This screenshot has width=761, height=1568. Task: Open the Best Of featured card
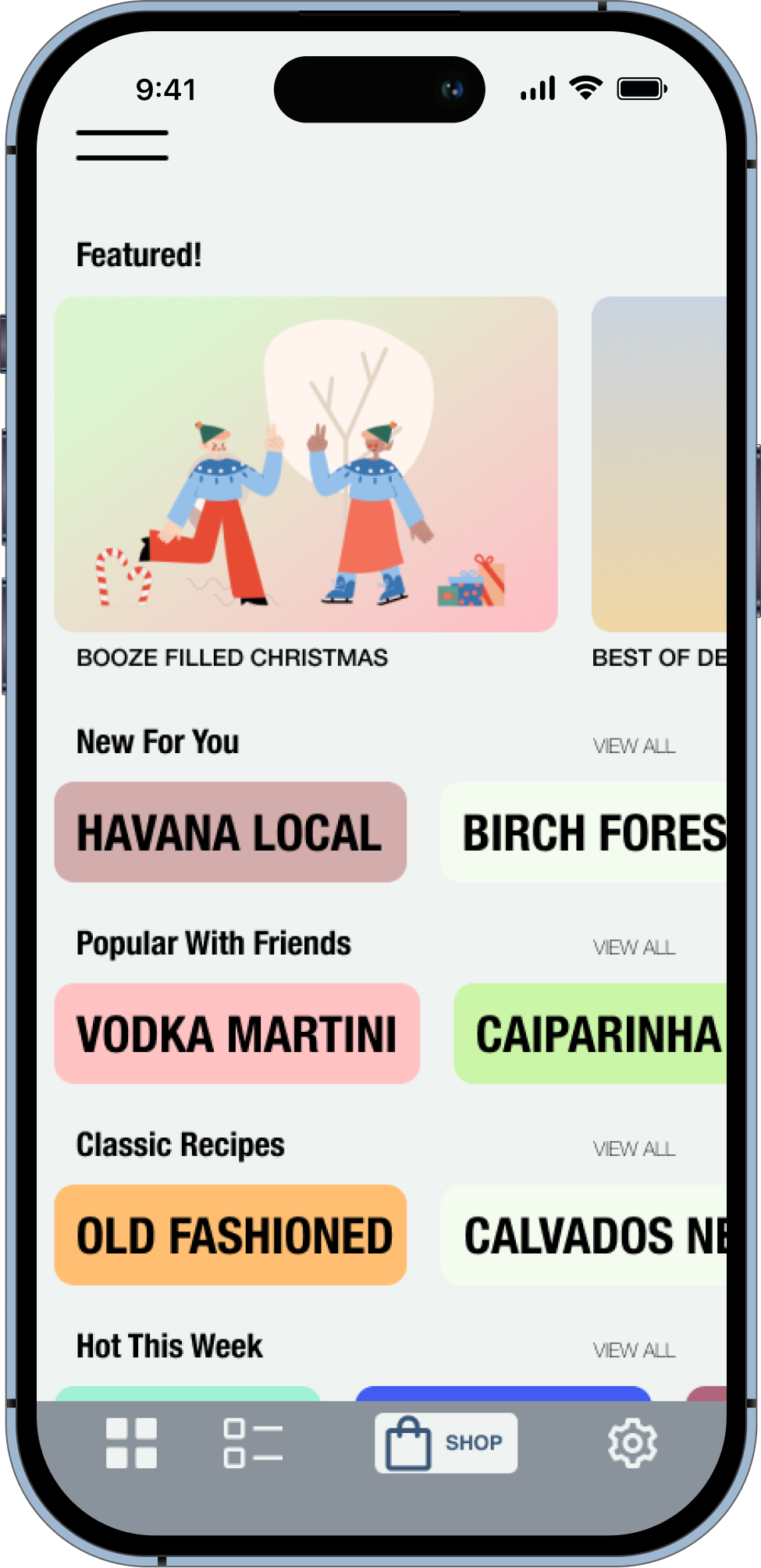659,464
